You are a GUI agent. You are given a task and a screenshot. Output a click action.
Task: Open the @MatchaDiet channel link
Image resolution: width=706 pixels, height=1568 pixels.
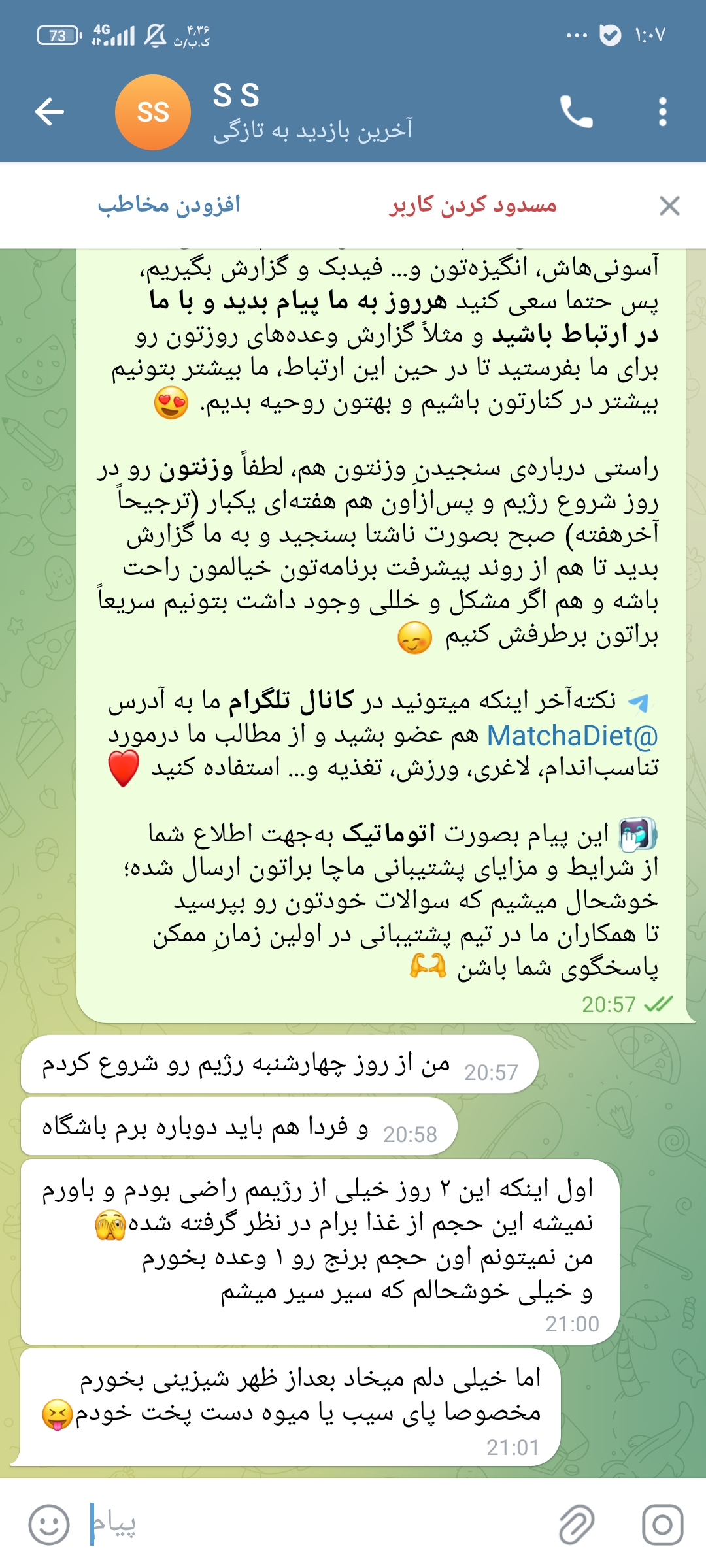pyautogui.click(x=572, y=736)
